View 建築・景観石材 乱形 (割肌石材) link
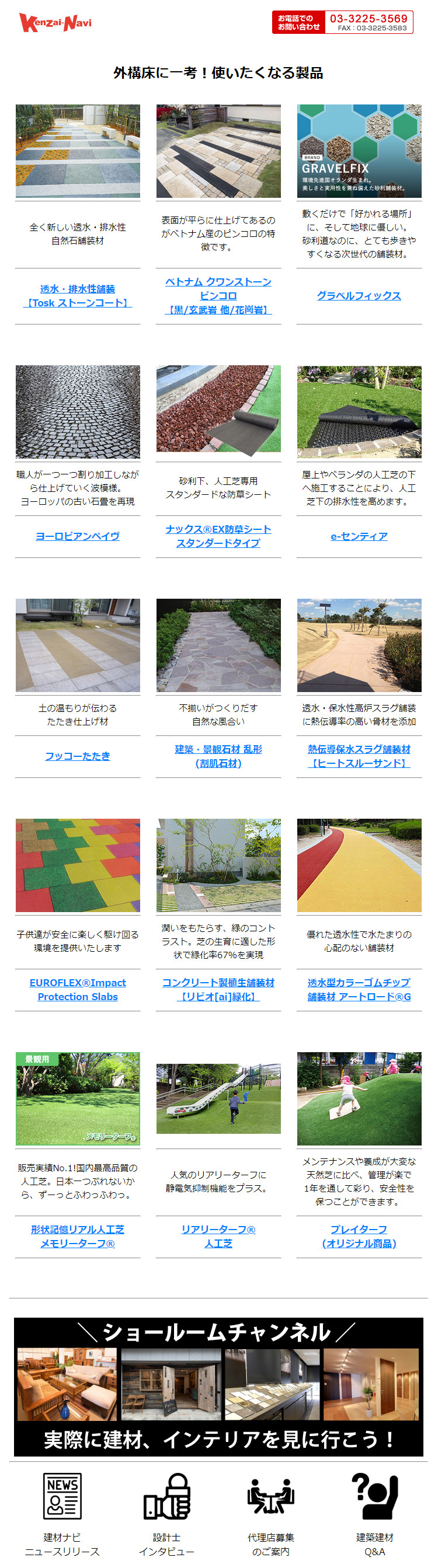Screen dimensions: 438x1568 point(218,756)
